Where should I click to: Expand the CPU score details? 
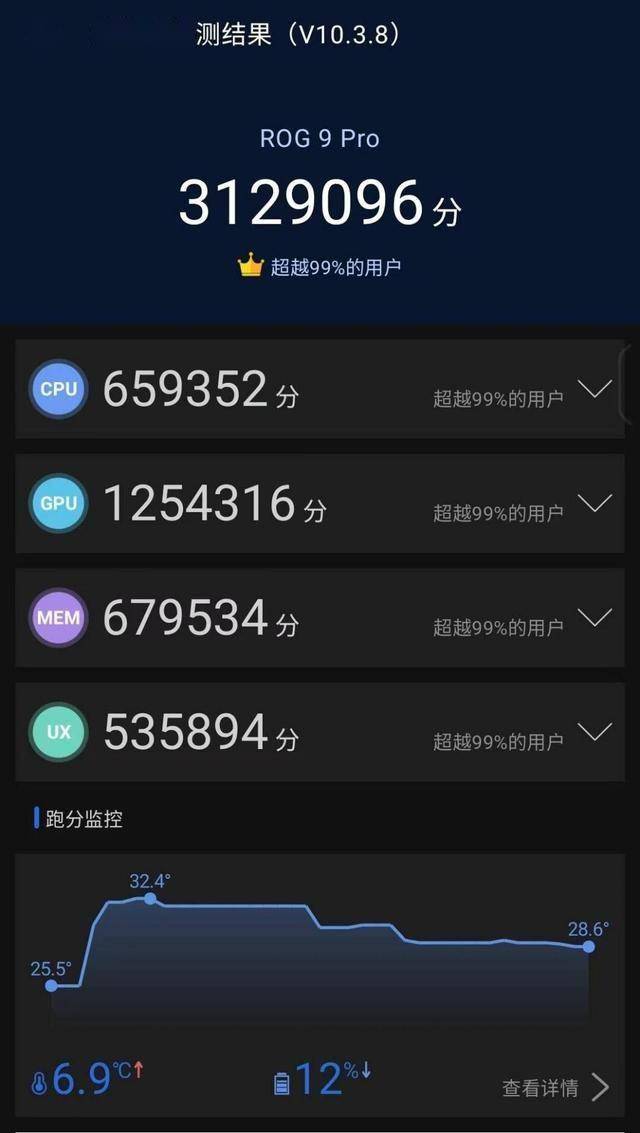click(595, 389)
